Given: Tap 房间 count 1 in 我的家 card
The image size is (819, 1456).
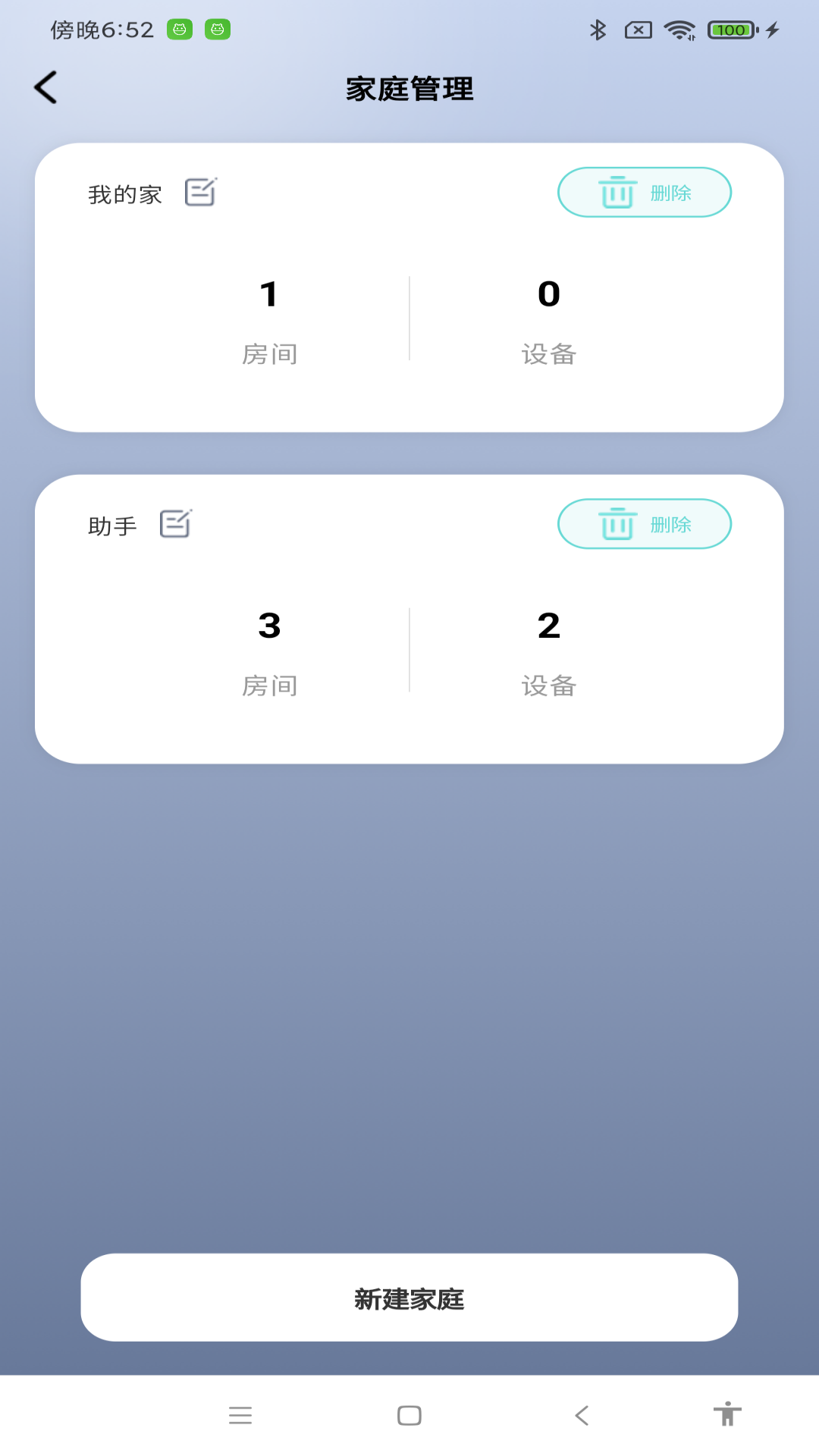Looking at the screenshot, I should [270, 295].
